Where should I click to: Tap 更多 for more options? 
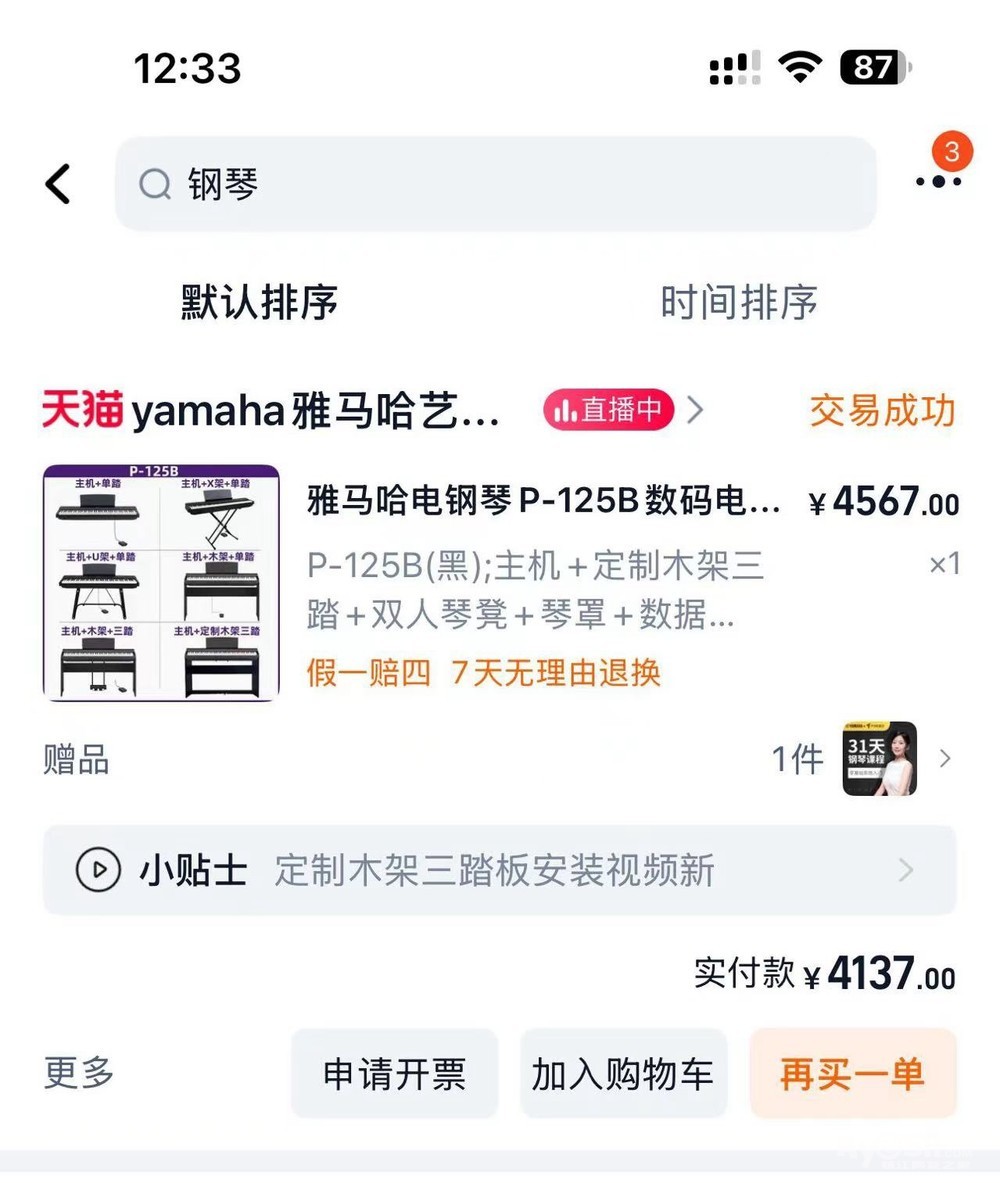coord(79,1073)
